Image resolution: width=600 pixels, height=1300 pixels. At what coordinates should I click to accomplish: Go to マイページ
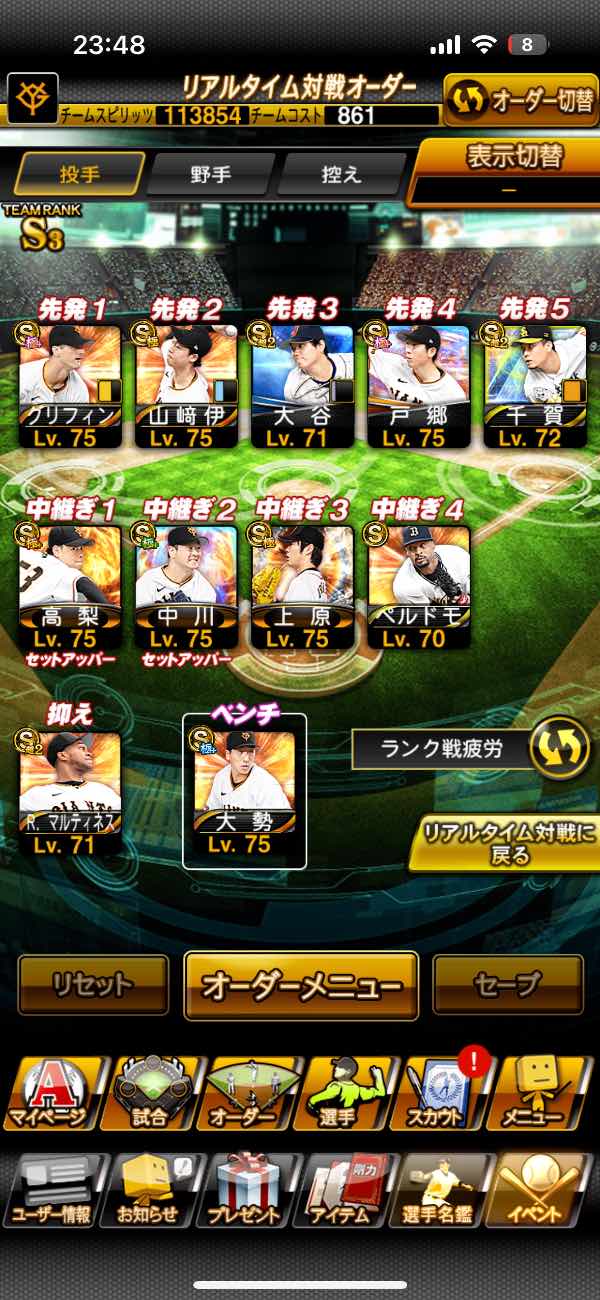click(x=49, y=1092)
